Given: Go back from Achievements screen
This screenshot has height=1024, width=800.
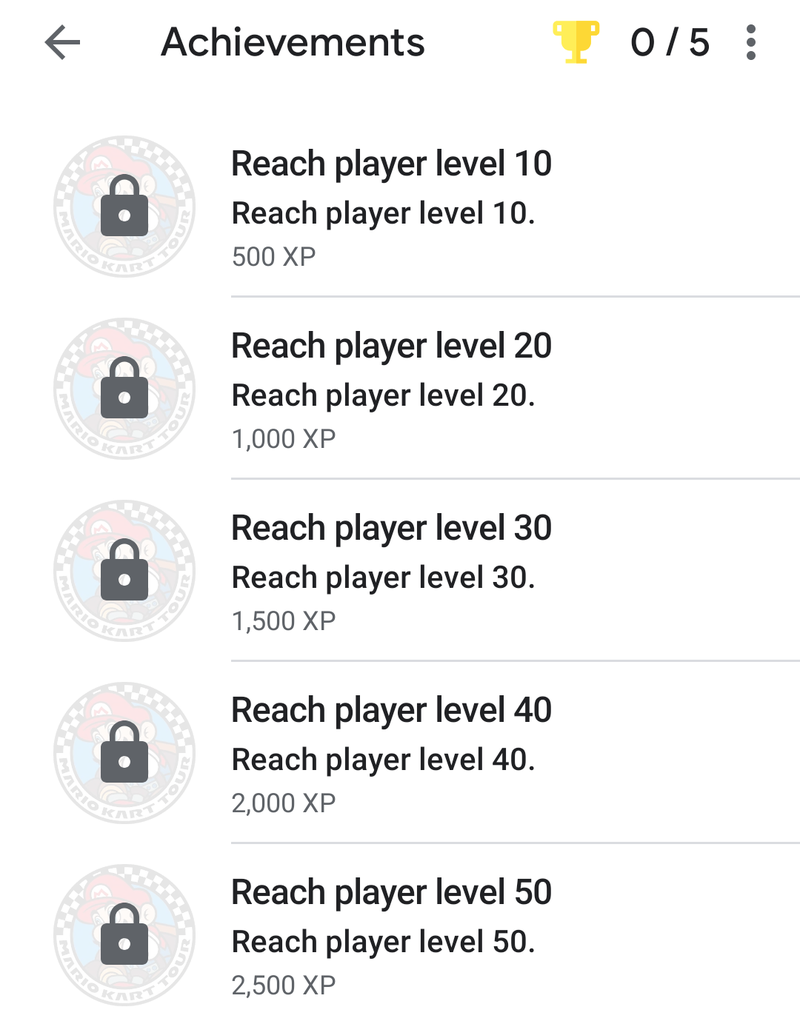Looking at the screenshot, I should [62, 43].
